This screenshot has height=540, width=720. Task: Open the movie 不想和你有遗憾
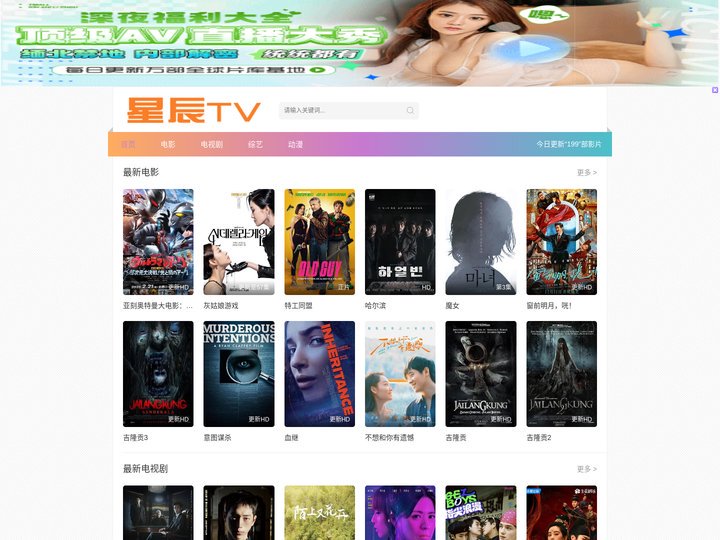click(400, 374)
